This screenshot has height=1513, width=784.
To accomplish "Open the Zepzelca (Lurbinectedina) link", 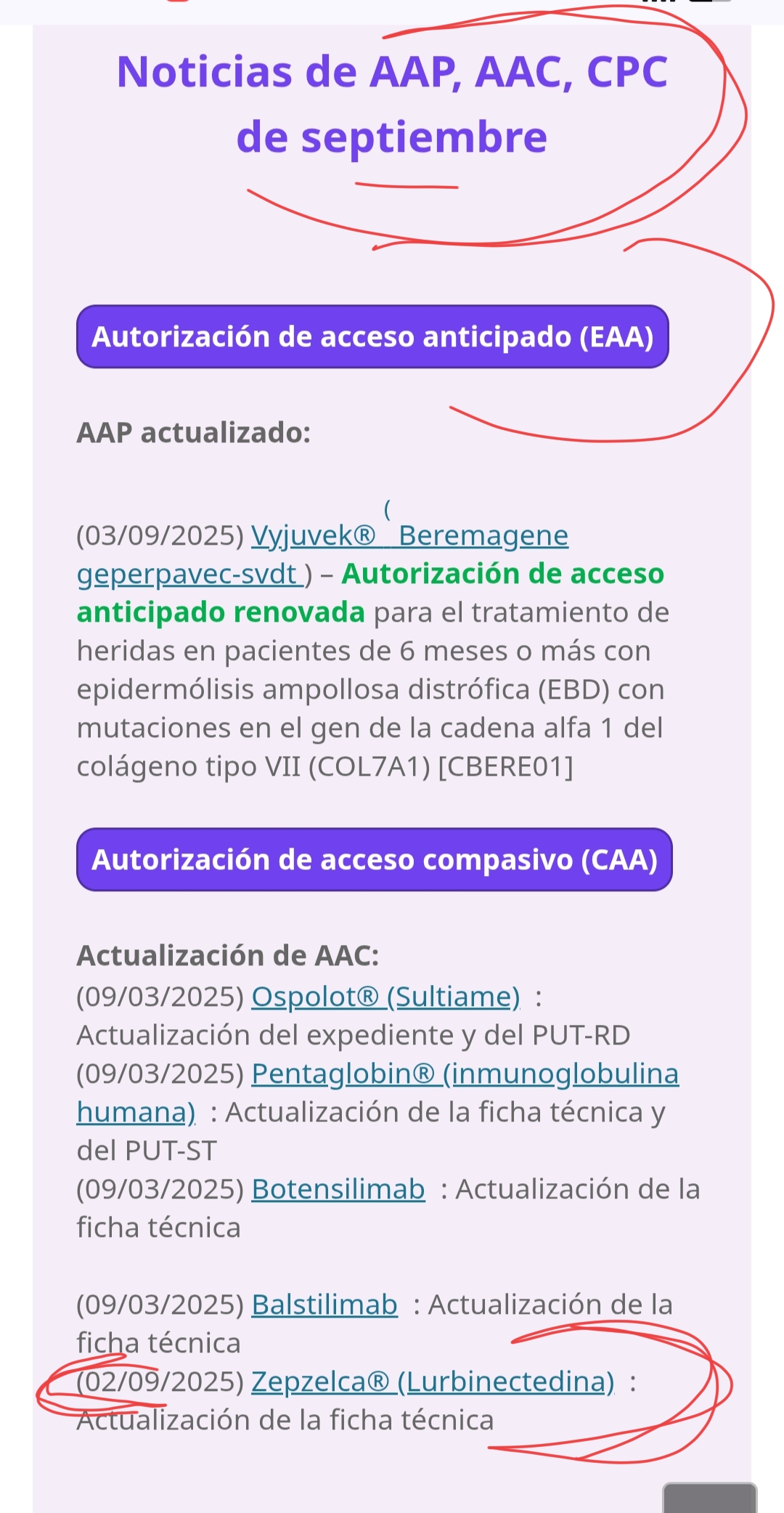I will point(433,1382).
